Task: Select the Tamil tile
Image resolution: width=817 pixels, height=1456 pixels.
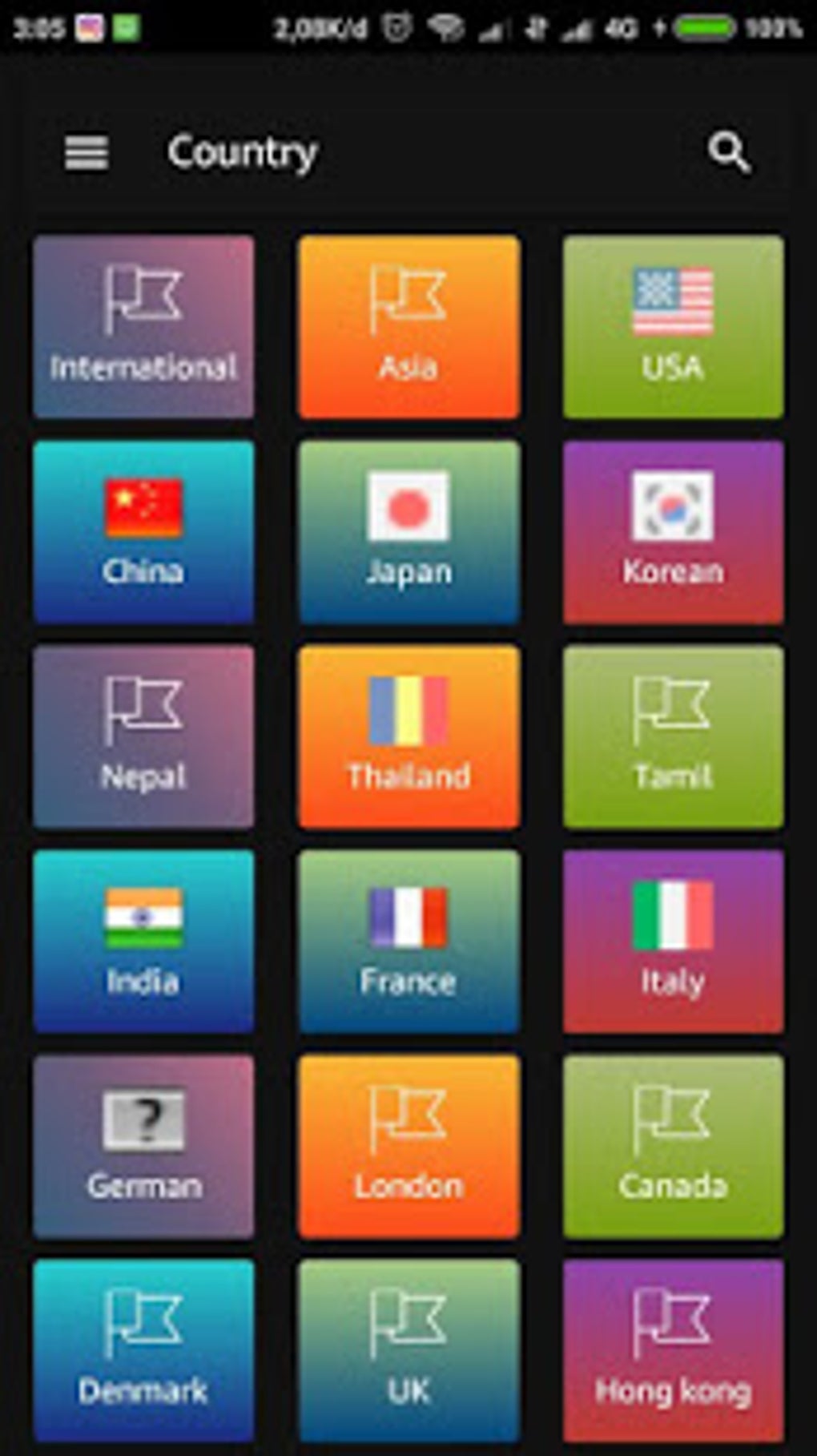Action: coord(673,736)
